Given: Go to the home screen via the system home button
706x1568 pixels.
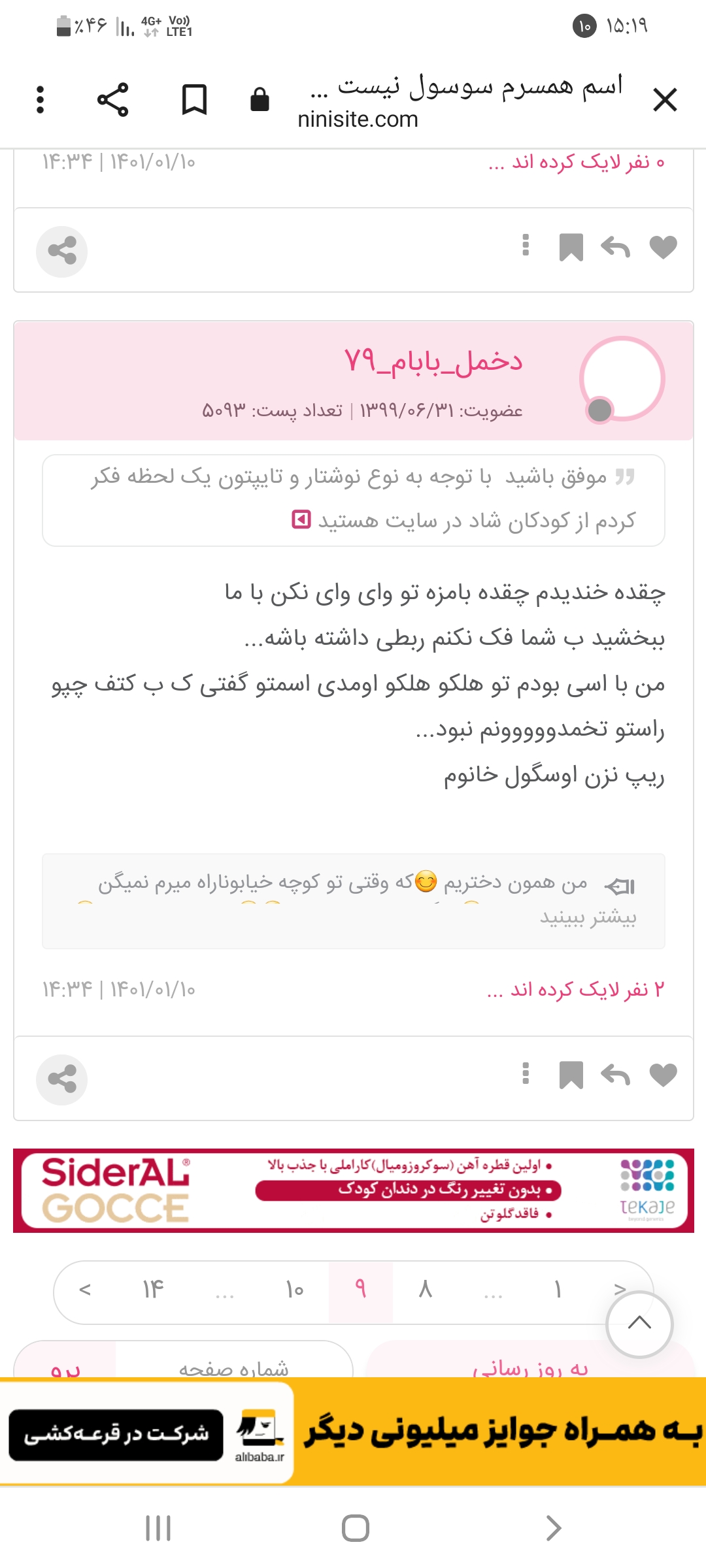Looking at the screenshot, I should point(355,1527).
